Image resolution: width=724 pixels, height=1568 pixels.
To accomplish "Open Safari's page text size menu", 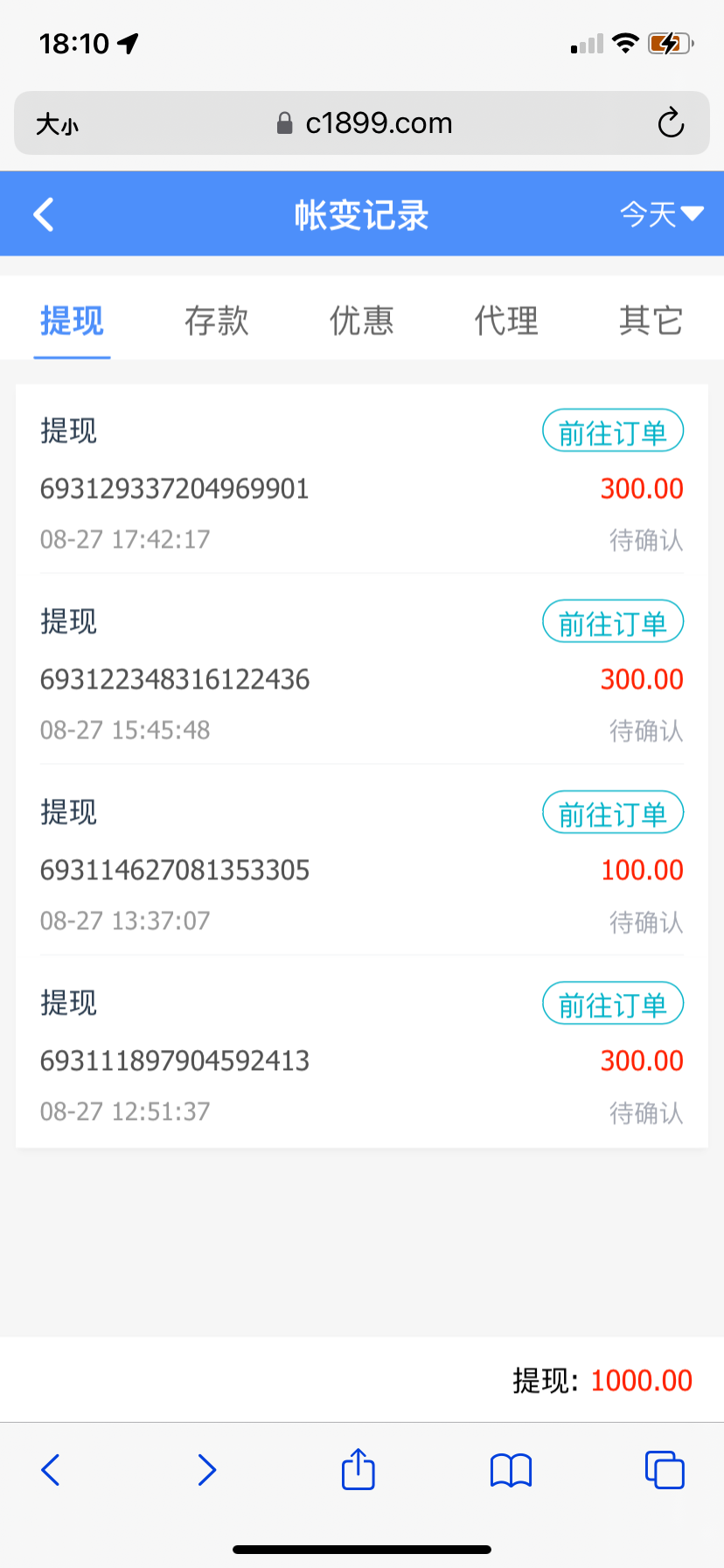I will tap(57, 124).
